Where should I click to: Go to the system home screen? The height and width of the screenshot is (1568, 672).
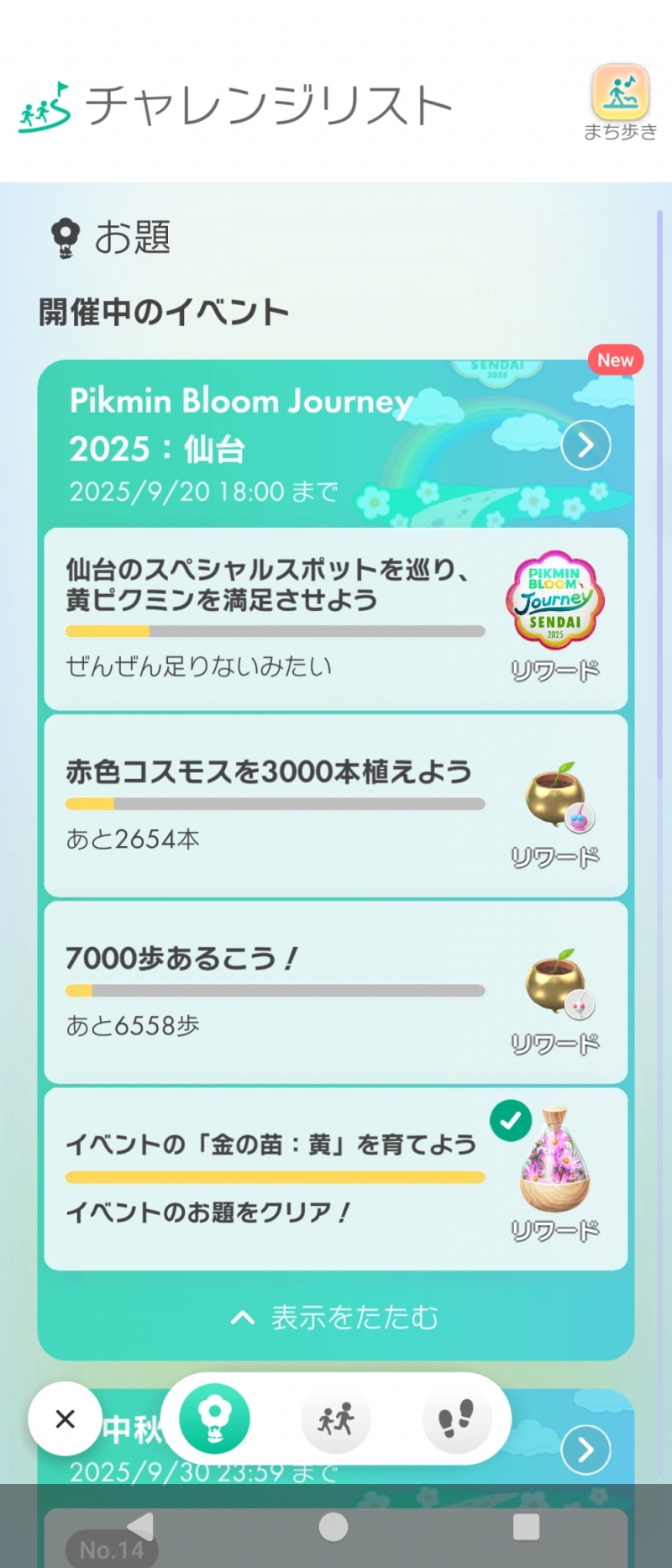[x=333, y=1527]
